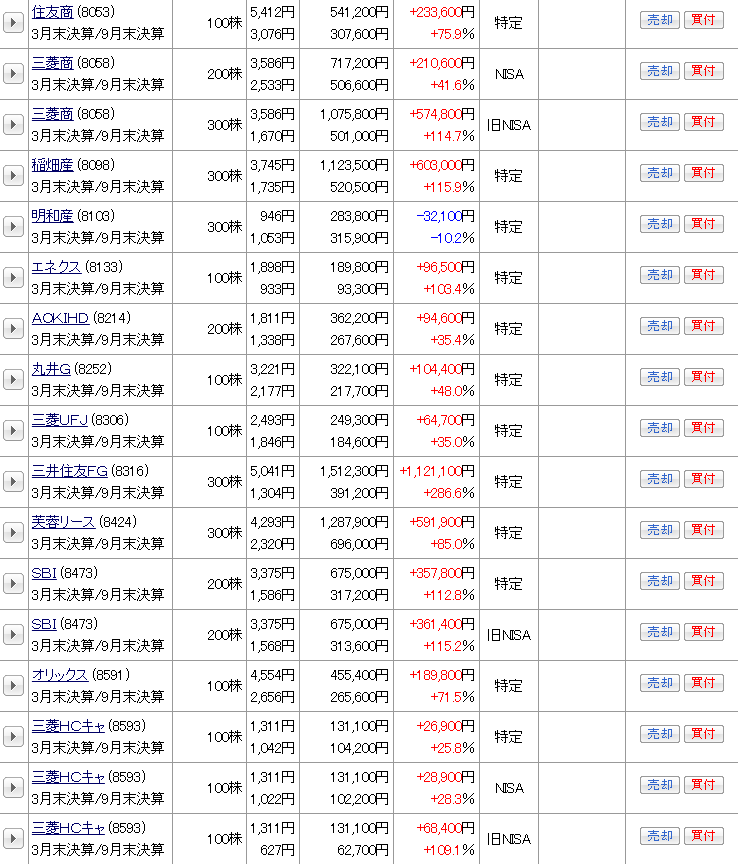Screen dimensions: 738x864
Task: Expand the 丸井G row arrow
Action: coord(13,379)
